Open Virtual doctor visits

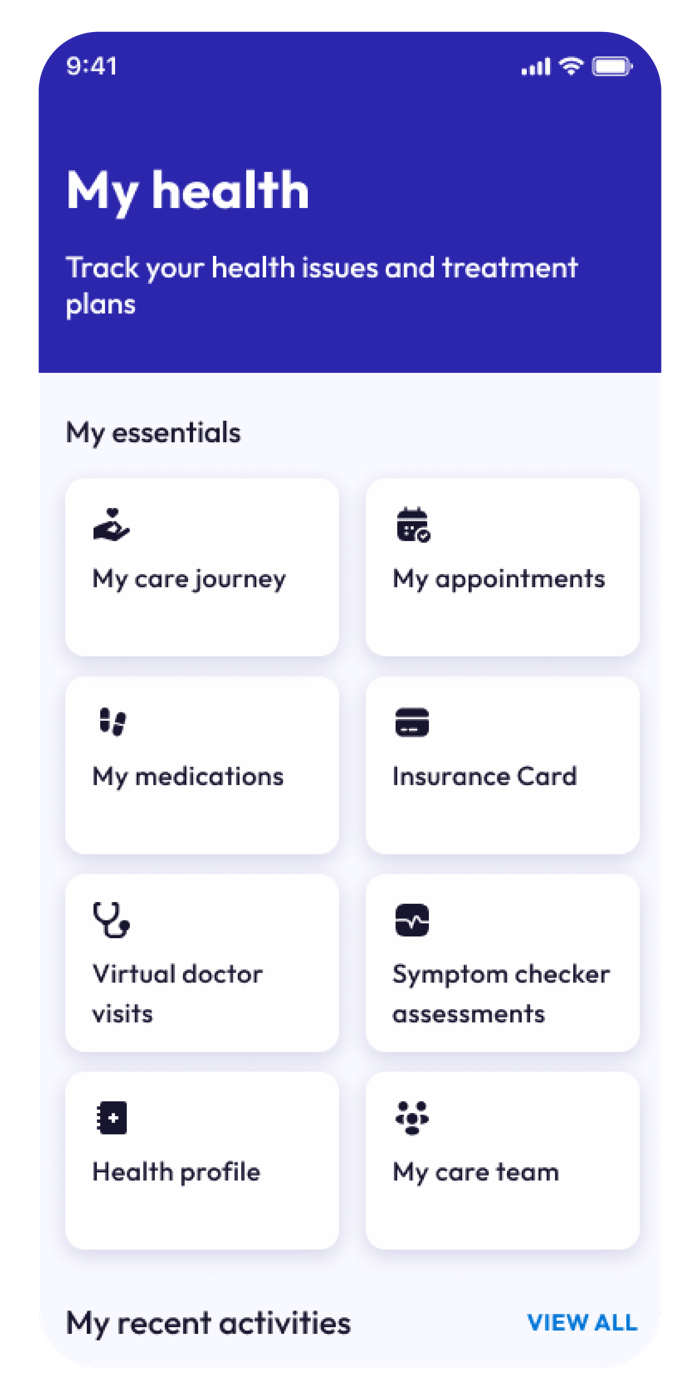[202, 963]
